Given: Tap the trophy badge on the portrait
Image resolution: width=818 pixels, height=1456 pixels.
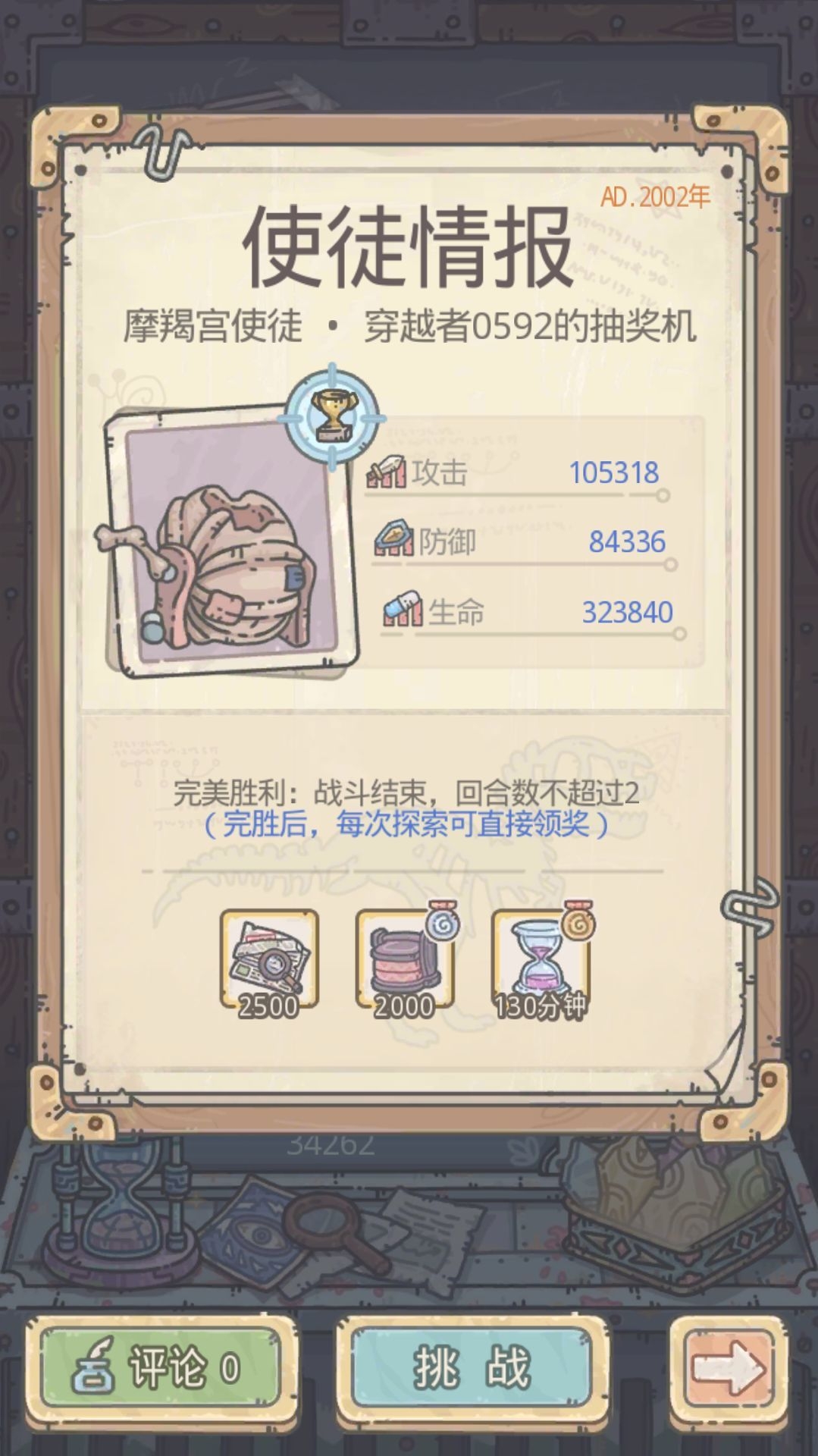Looking at the screenshot, I should click(331, 417).
